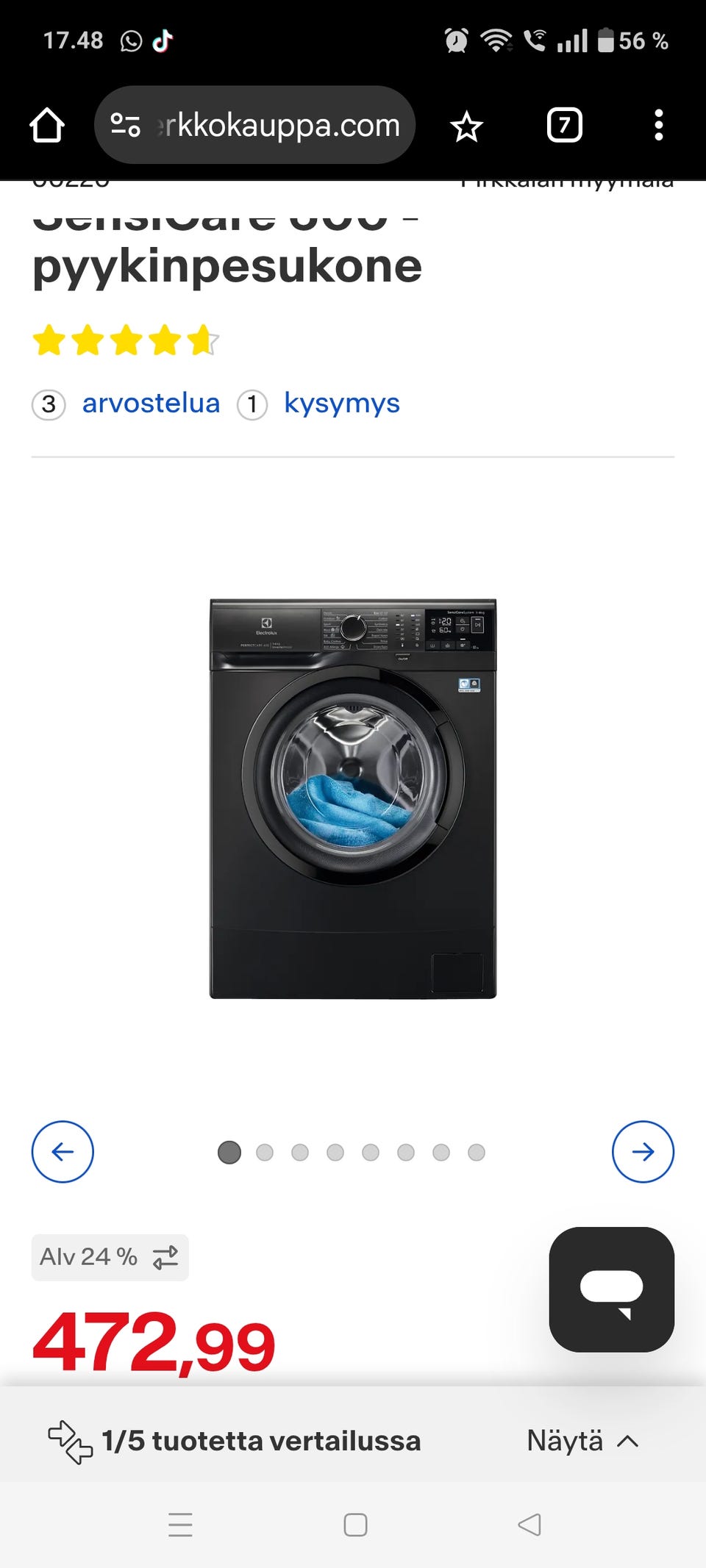Tap the verkkokauppa.com address bar

coord(255,126)
